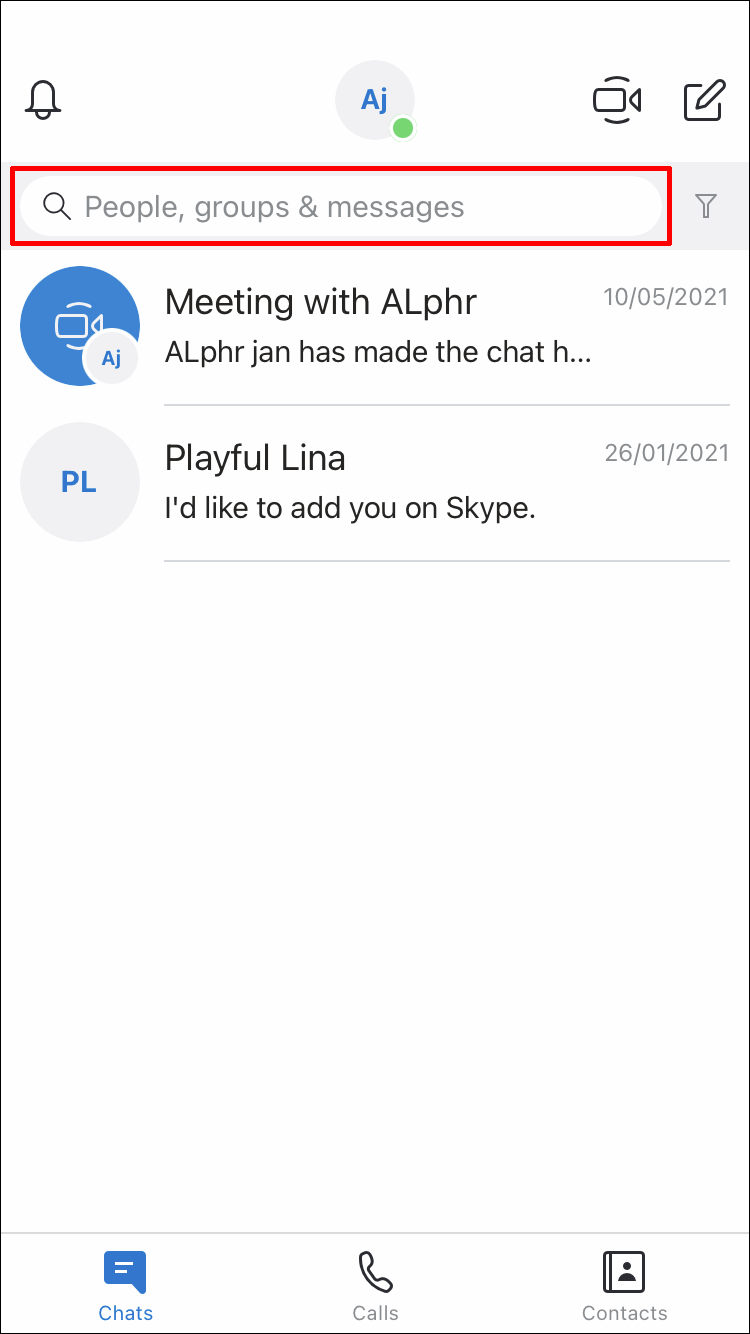Open the notifications bell
The height and width of the screenshot is (1334, 750).
pyautogui.click(x=43, y=100)
